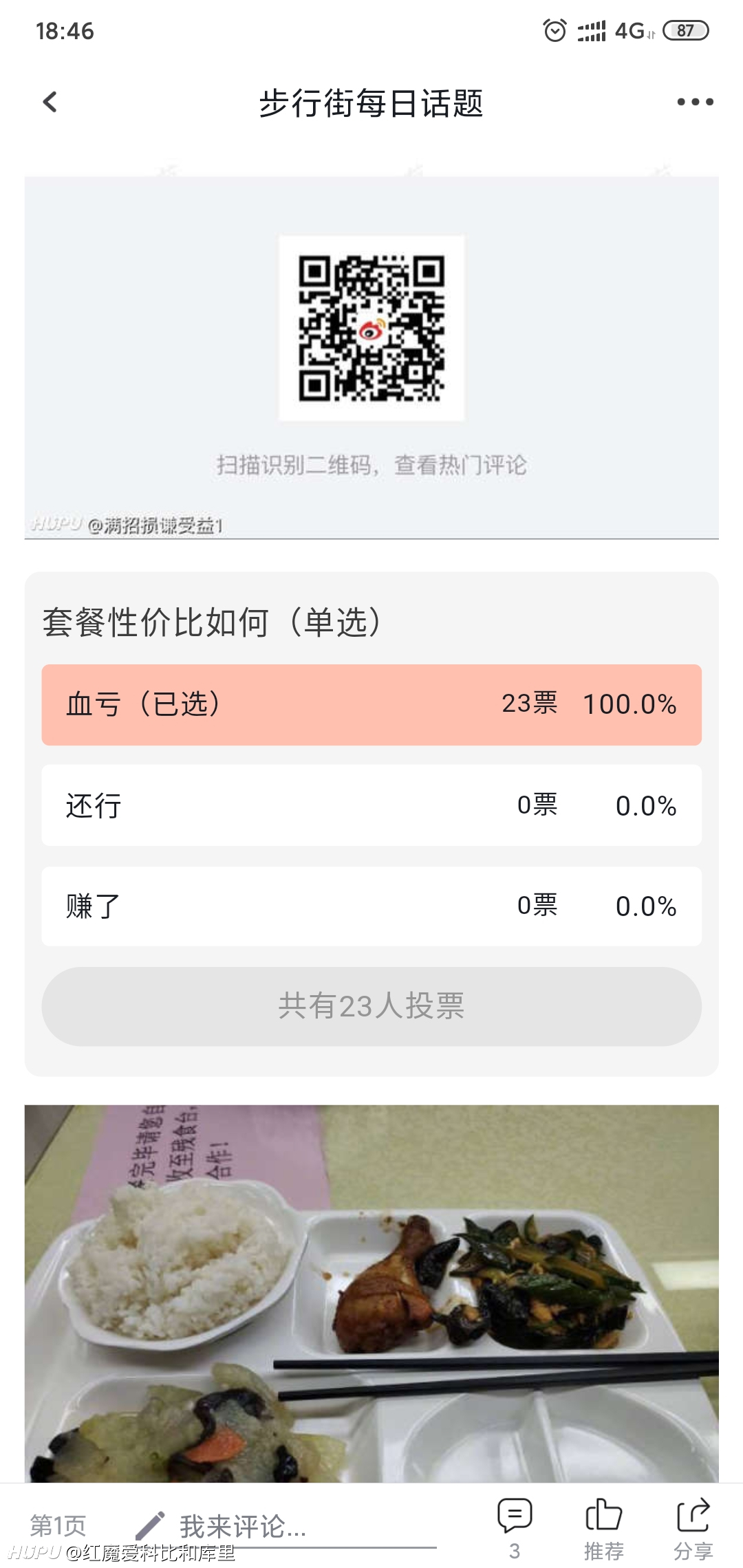The width and height of the screenshot is (743, 1568).
Task: Open the three-dot overflow menu
Action: point(695,102)
